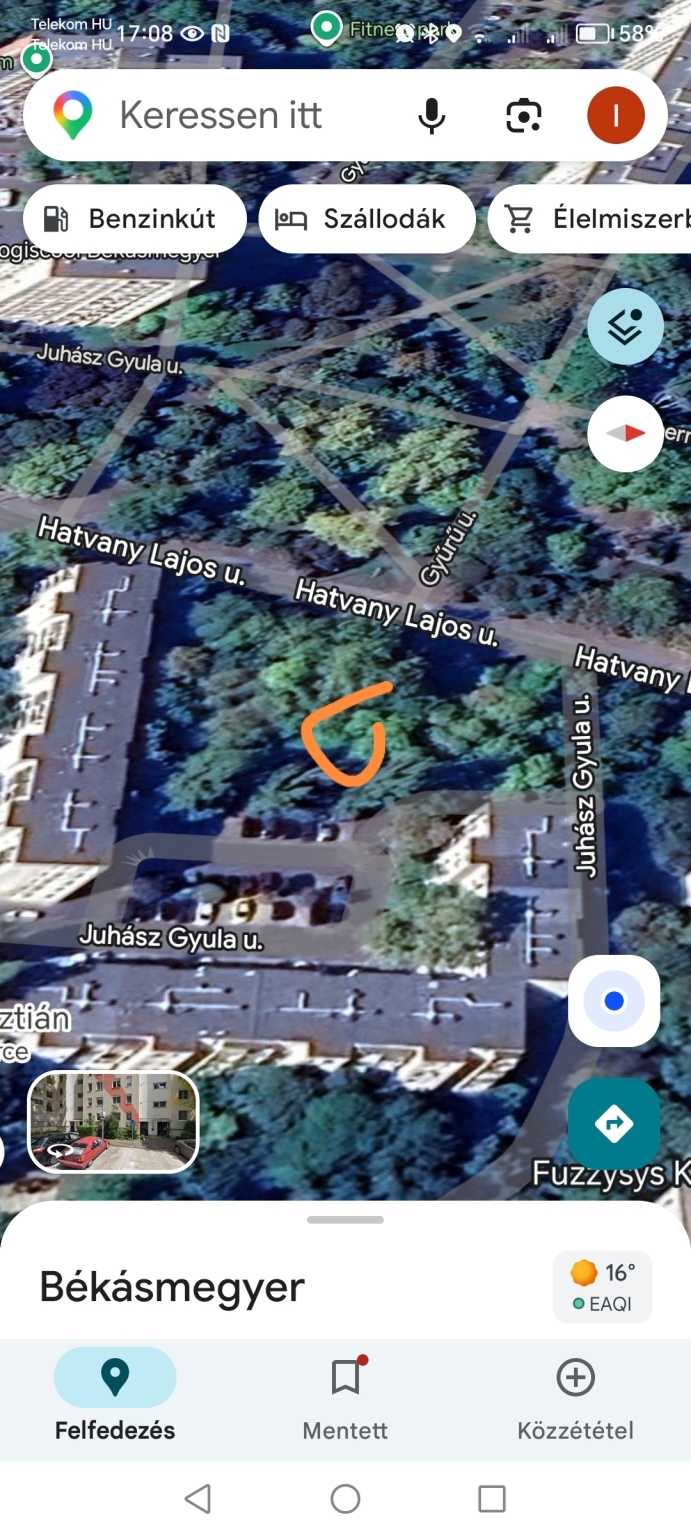
Task: Go to the home screen
Action: coord(345,1498)
